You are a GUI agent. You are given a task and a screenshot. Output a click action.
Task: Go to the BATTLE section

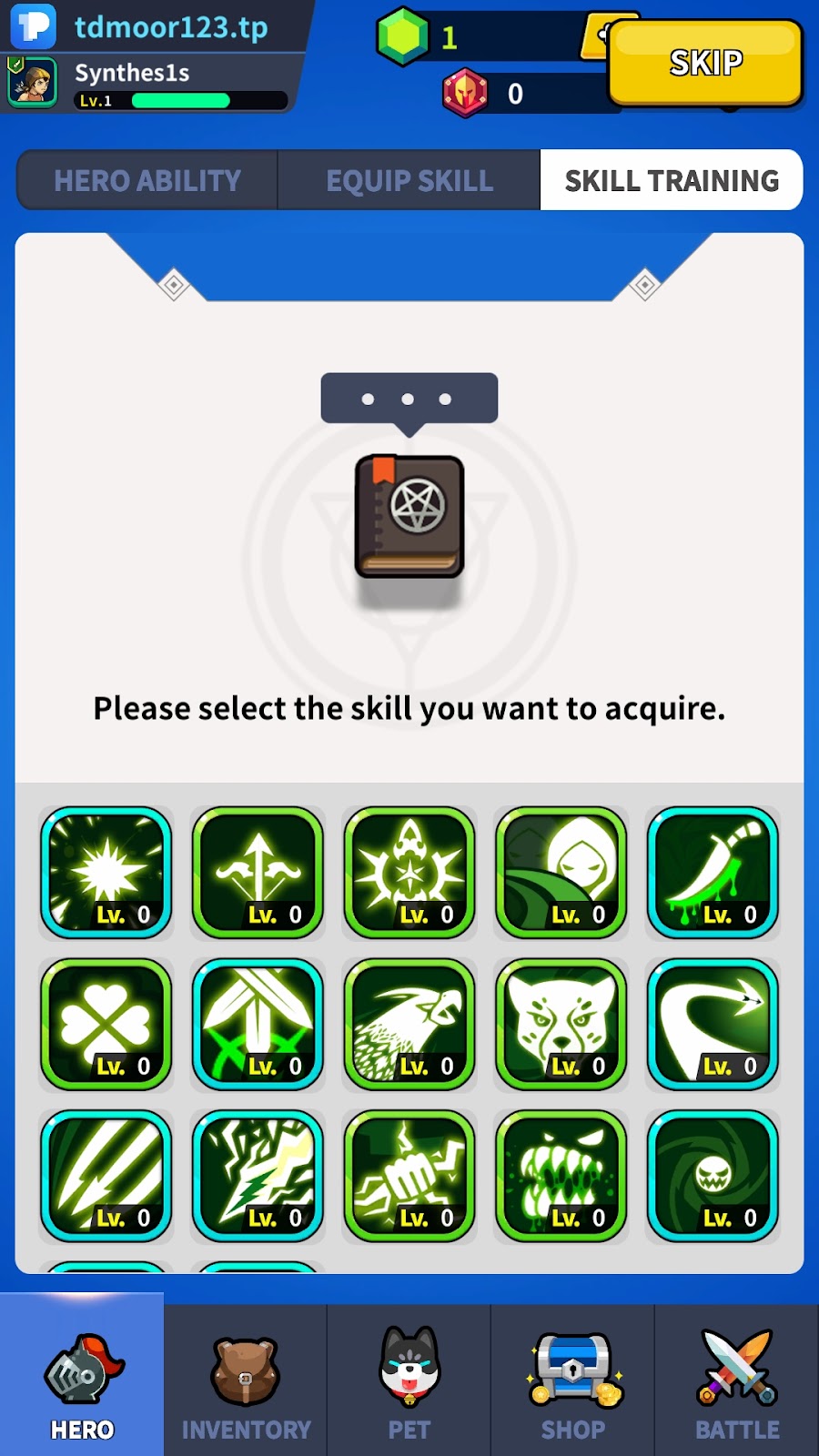pos(737,1381)
